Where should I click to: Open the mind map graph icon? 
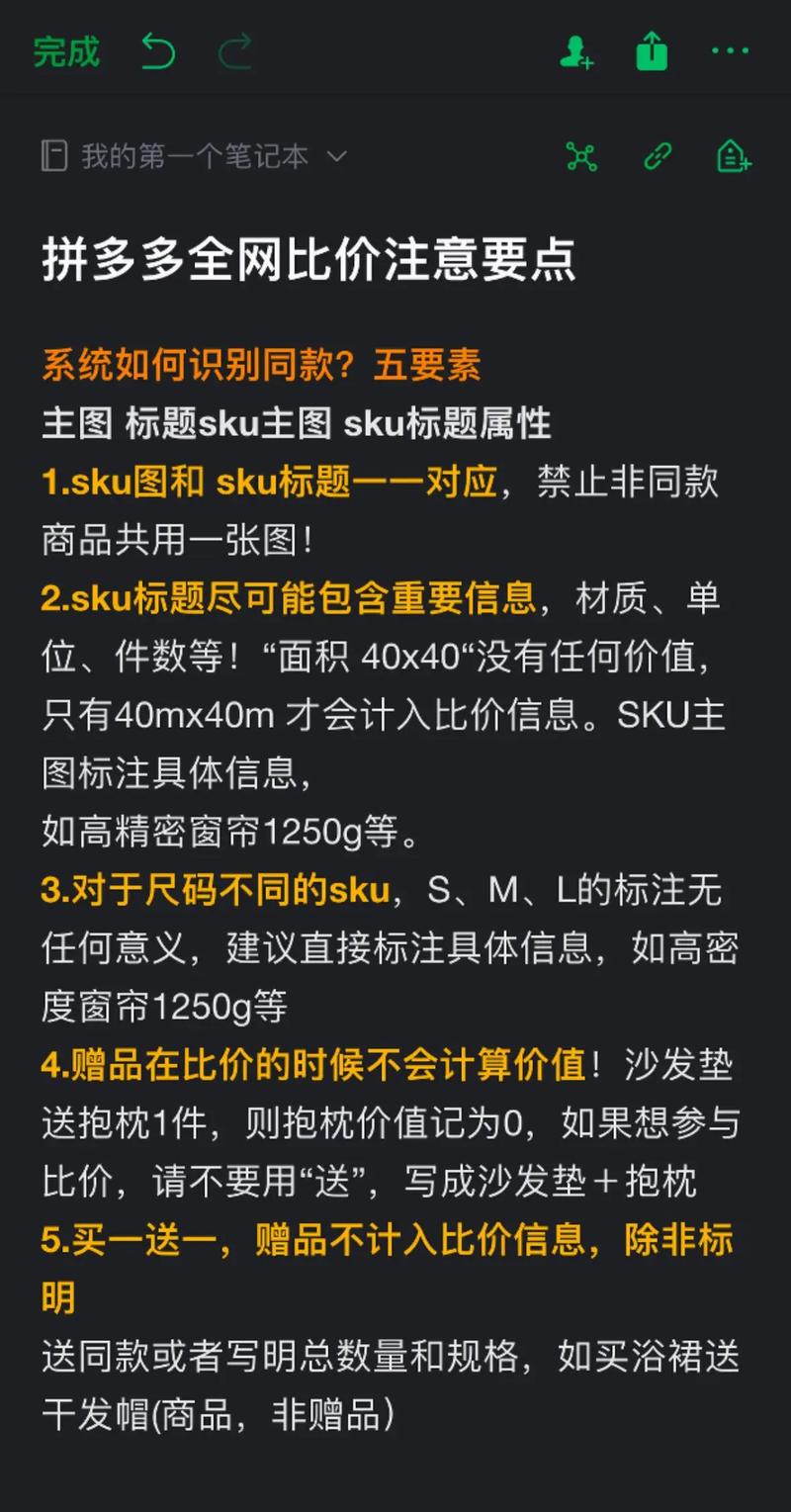[581, 156]
